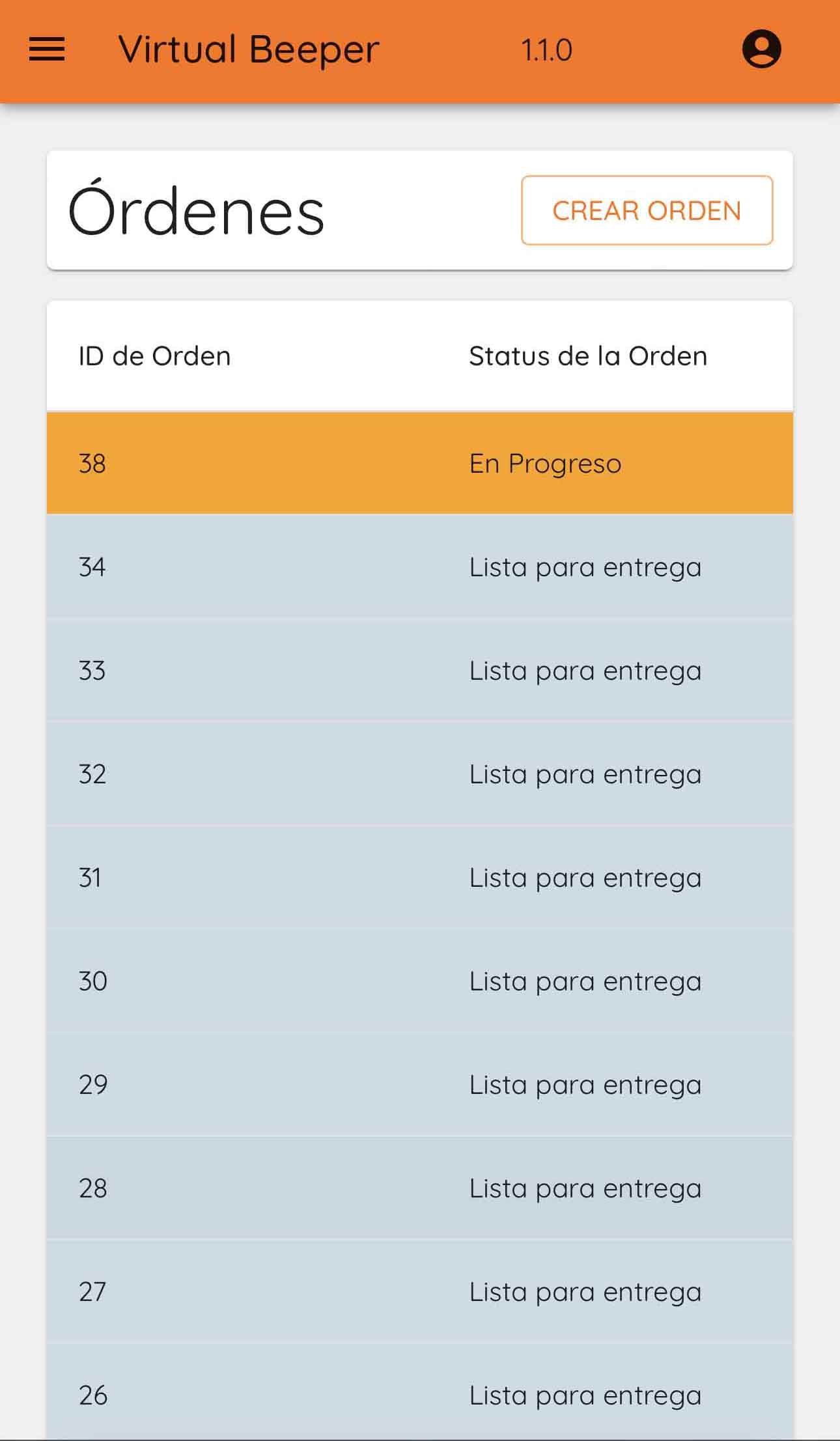
Task: Open order 31 row
Action: (x=420, y=877)
